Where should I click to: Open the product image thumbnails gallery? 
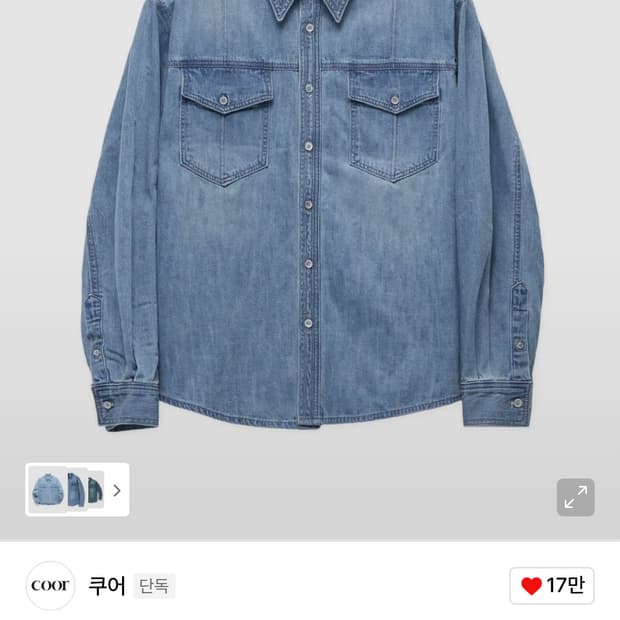tap(77, 490)
